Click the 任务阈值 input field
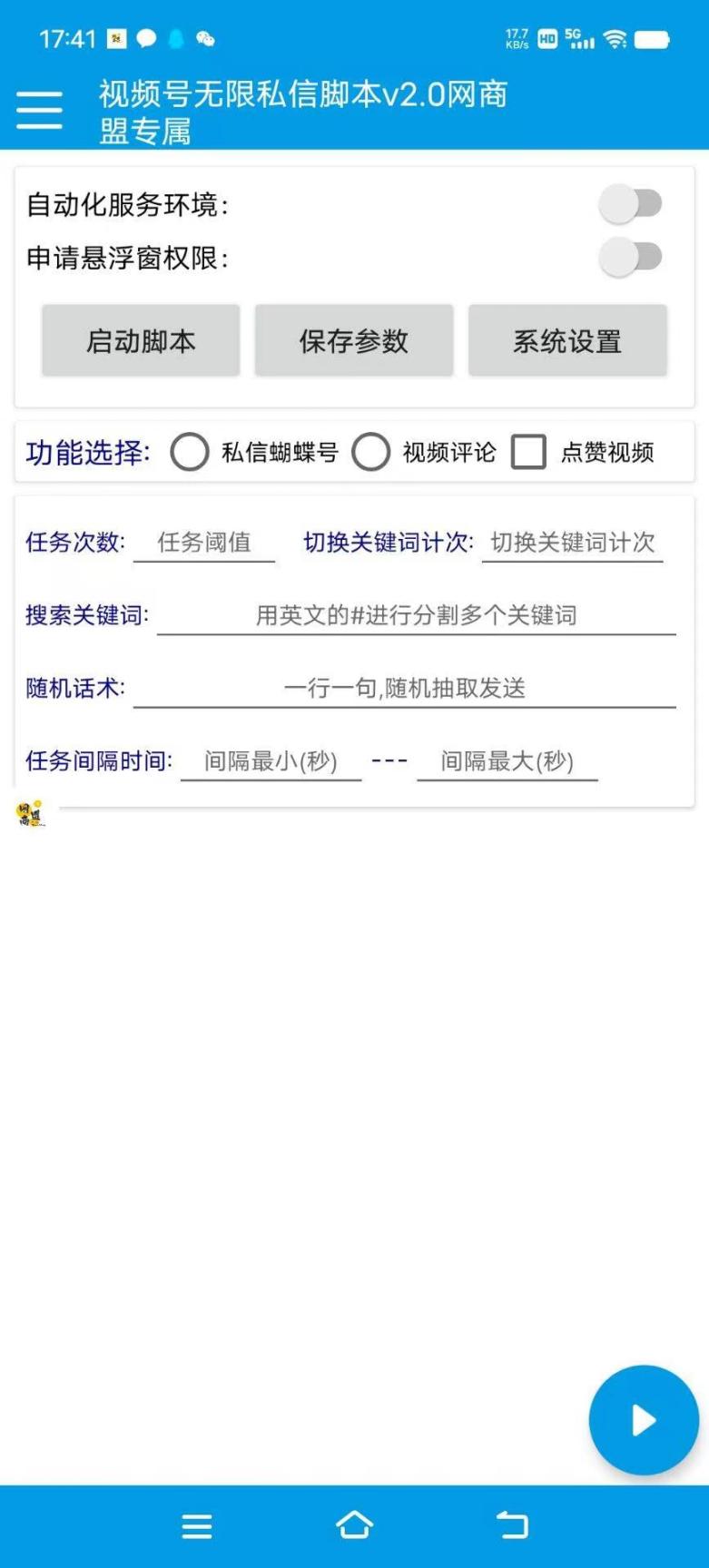This screenshot has width=709, height=1568. coord(203,542)
